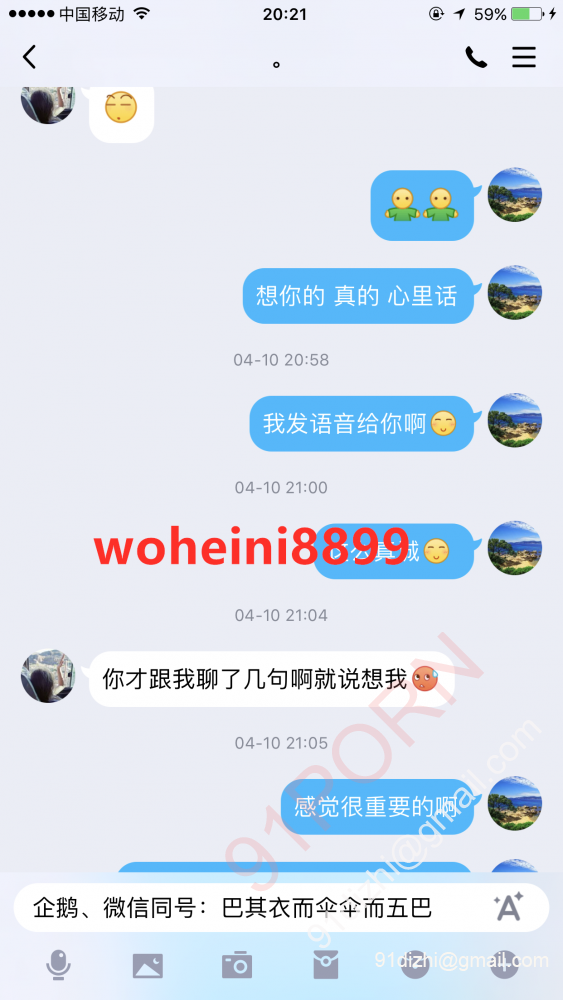Start a voice call with this contact

[x=476, y=57]
